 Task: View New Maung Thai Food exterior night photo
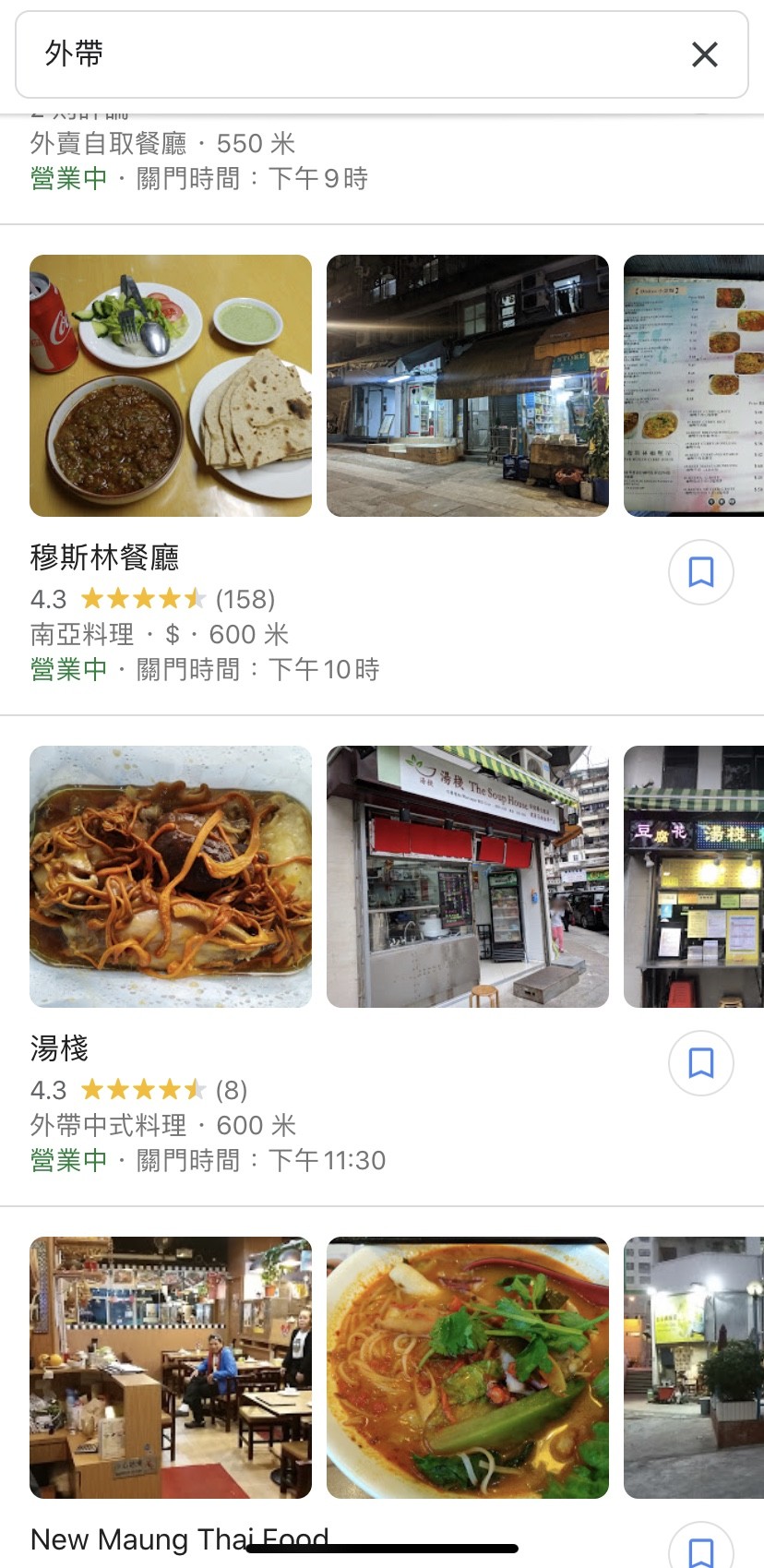(x=694, y=1367)
